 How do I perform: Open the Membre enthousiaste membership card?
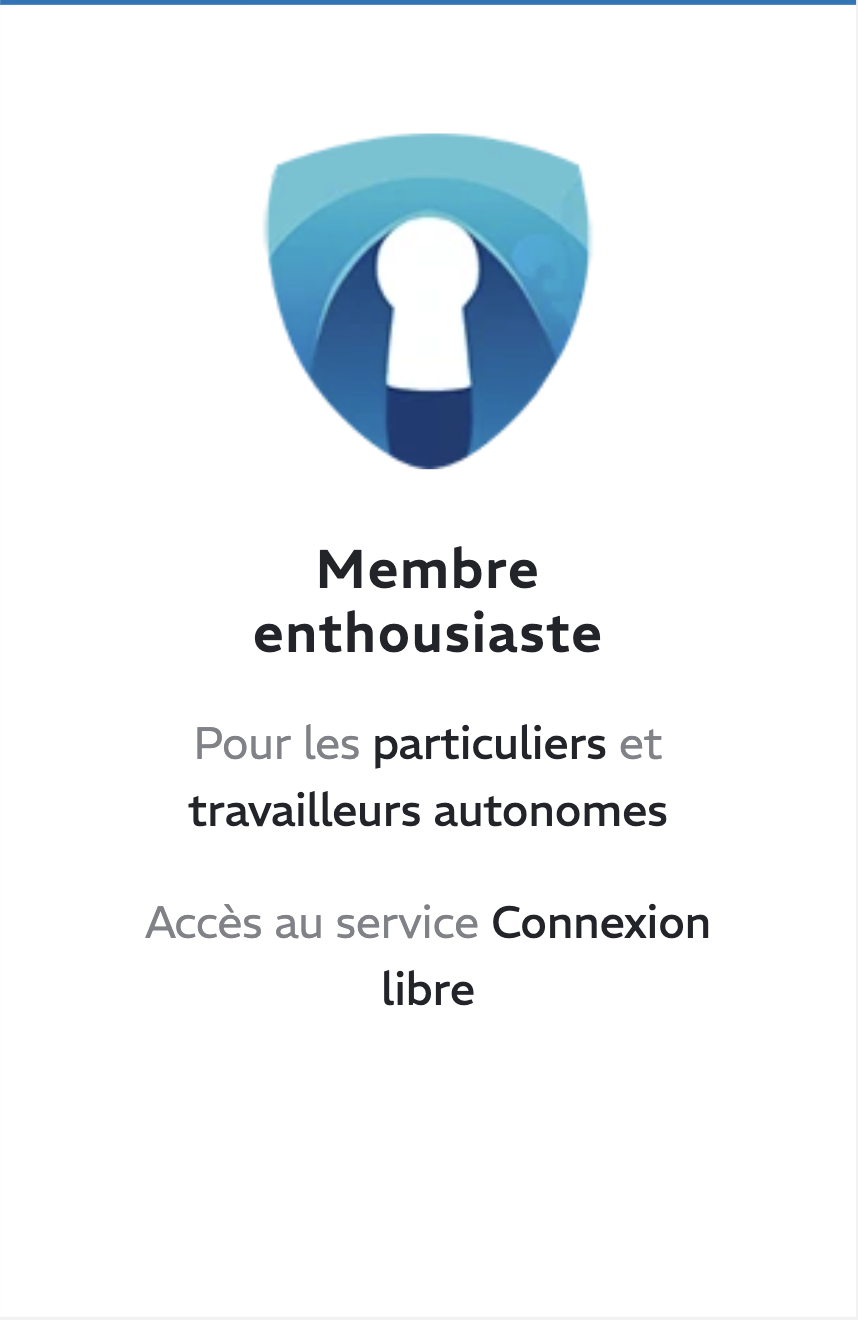click(428, 601)
